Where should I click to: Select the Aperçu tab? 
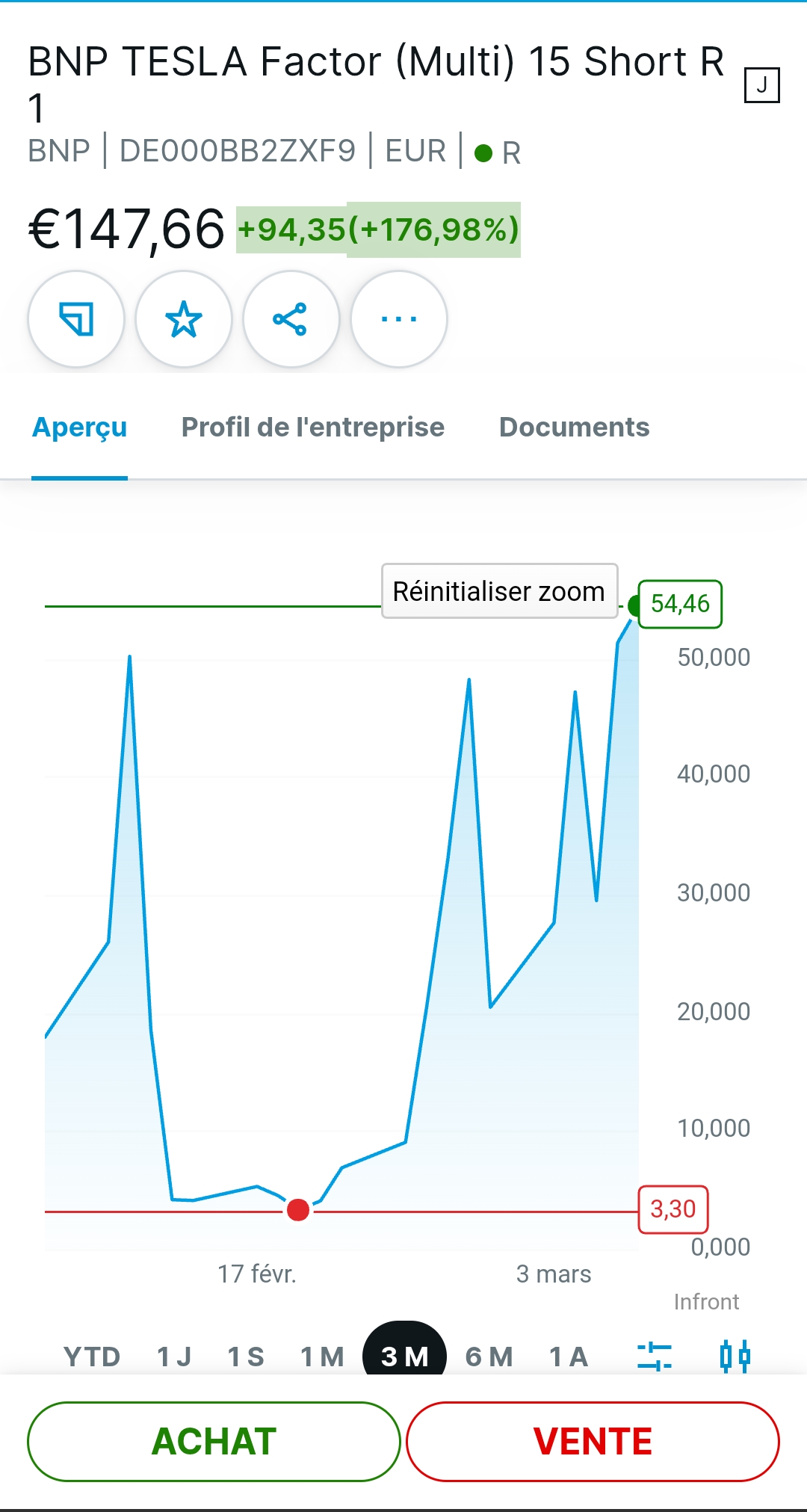click(x=80, y=428)
